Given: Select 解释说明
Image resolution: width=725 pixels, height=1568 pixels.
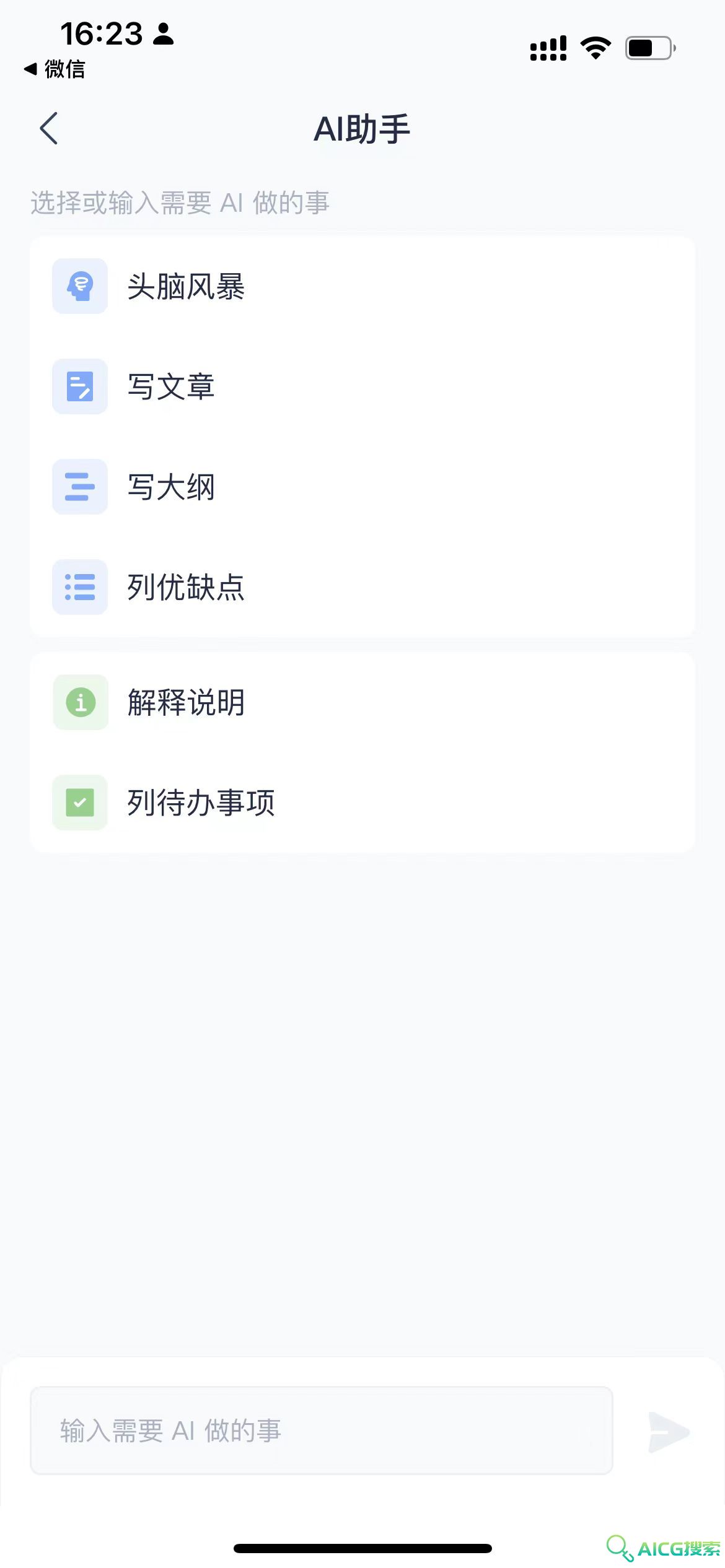Looking at the screenshot, I should pos(362,702).
